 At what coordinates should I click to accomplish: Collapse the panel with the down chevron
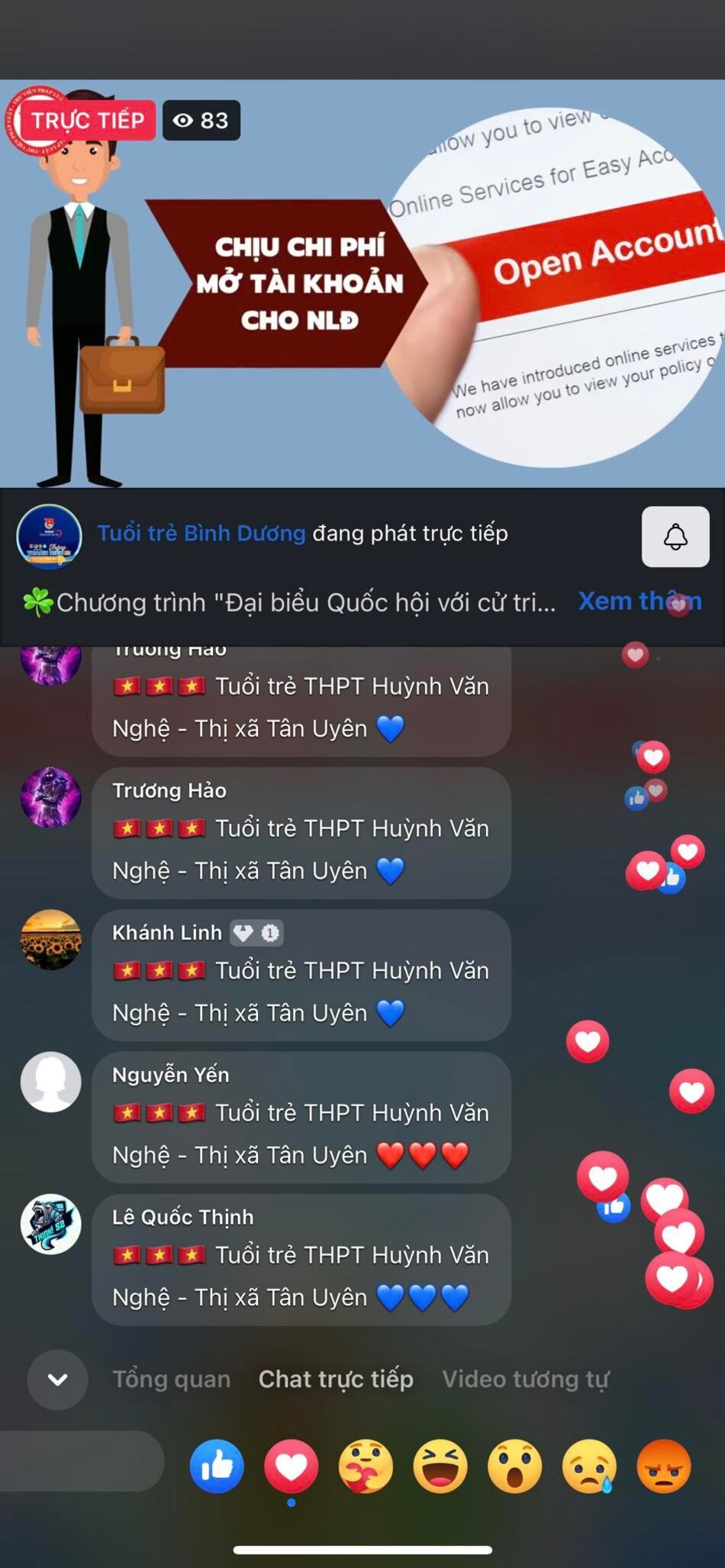coord(57,1379)
